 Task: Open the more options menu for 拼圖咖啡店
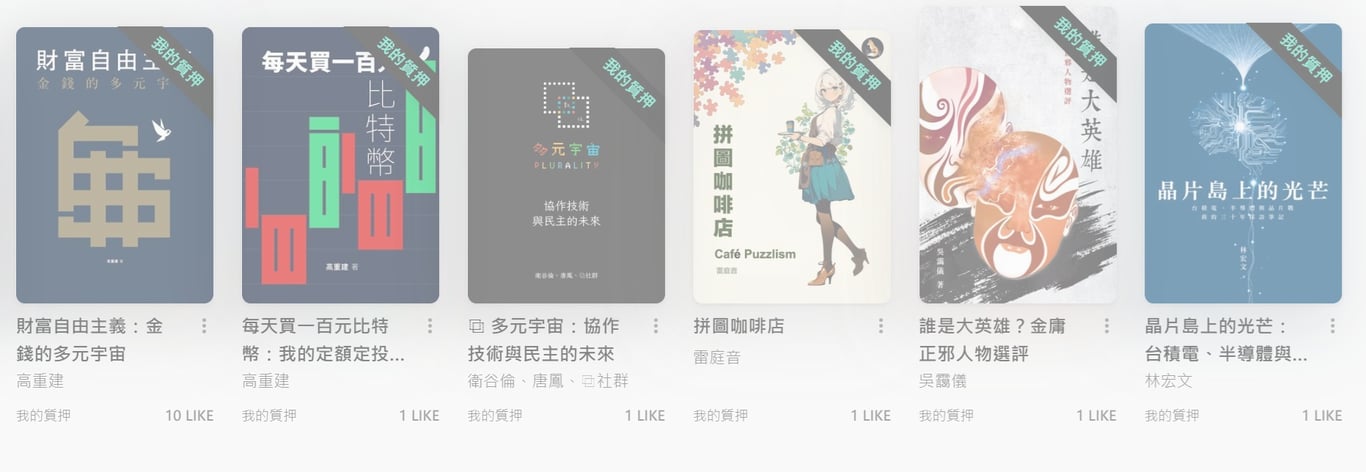tap(881, 326)
